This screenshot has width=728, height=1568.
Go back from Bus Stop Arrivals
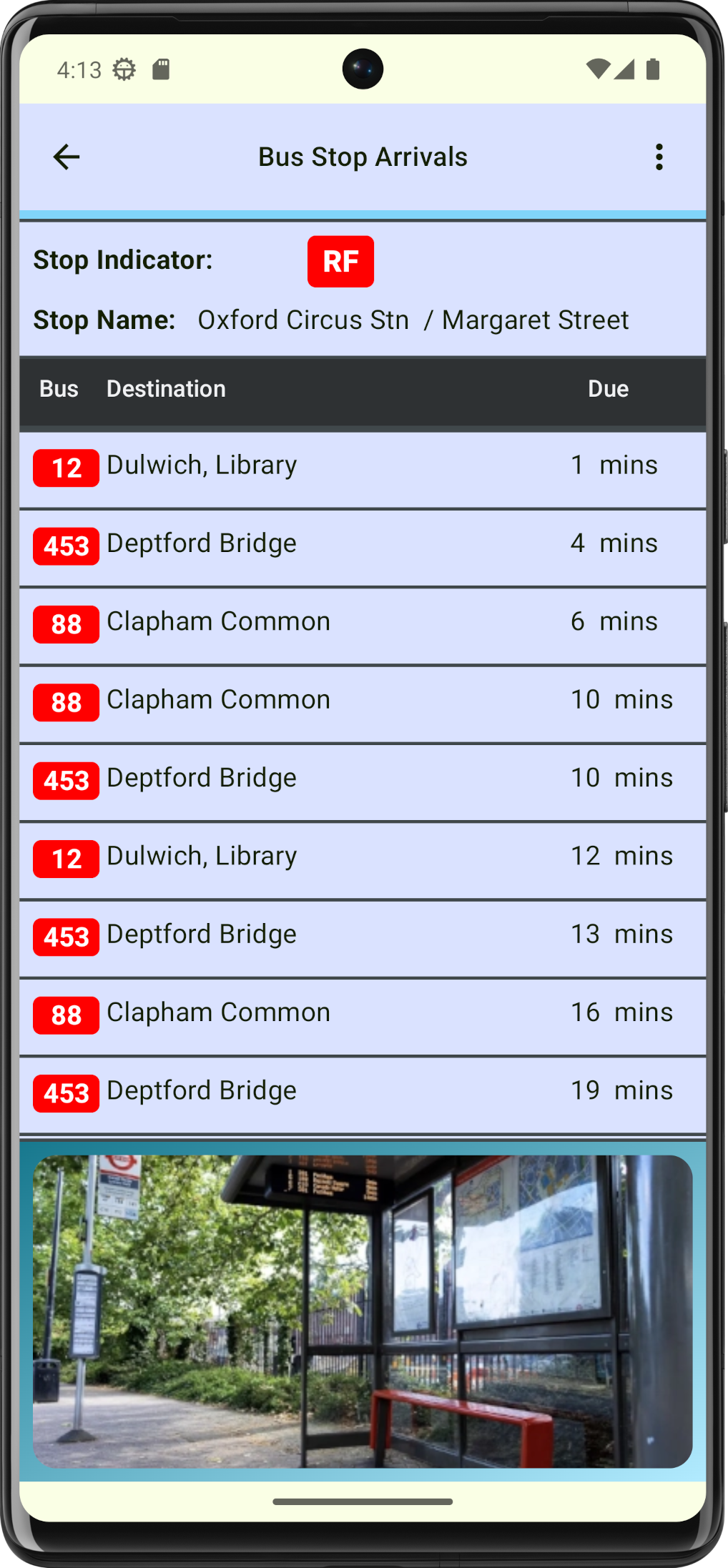click(x=67, y=157)
